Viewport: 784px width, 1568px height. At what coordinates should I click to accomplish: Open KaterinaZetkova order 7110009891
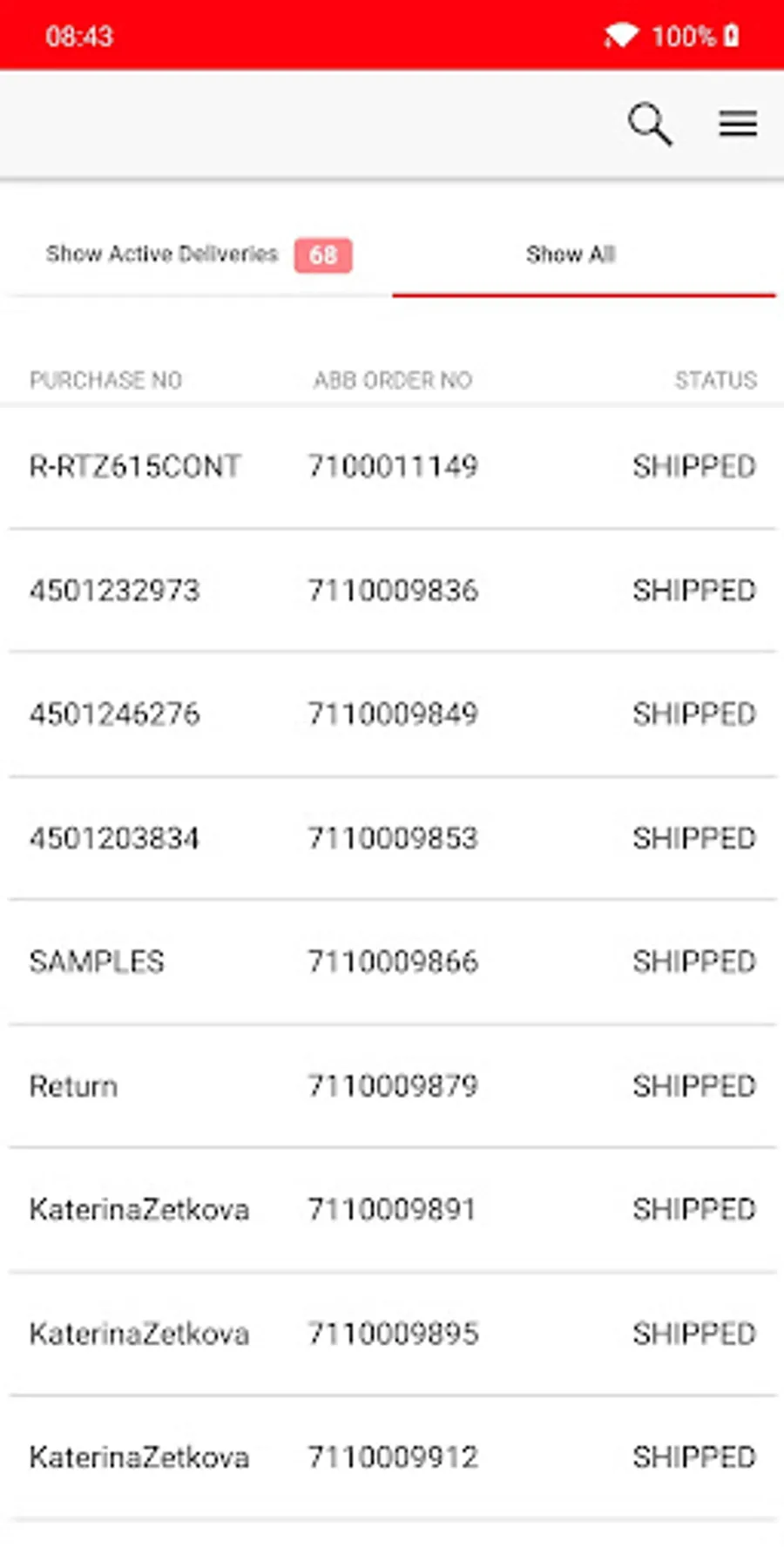(392, 1210)
